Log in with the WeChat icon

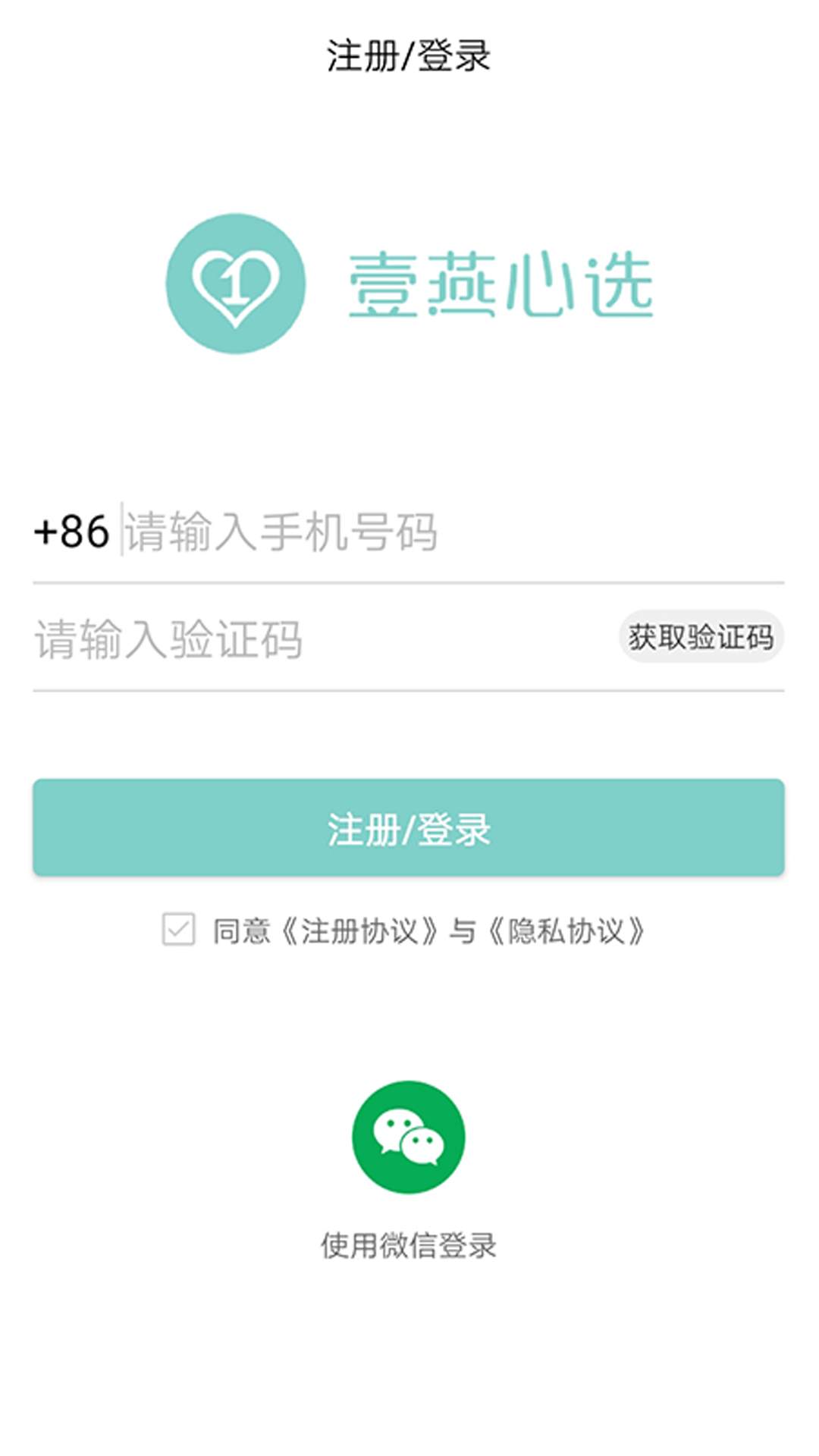pos(408,1137)
